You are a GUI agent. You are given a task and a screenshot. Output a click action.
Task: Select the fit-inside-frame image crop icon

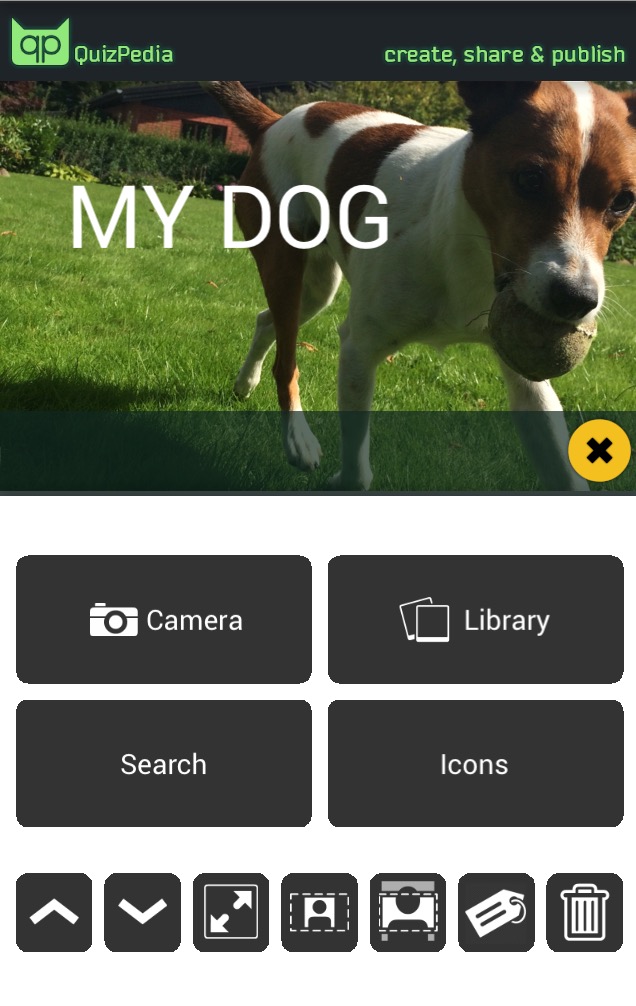[319, 912]
